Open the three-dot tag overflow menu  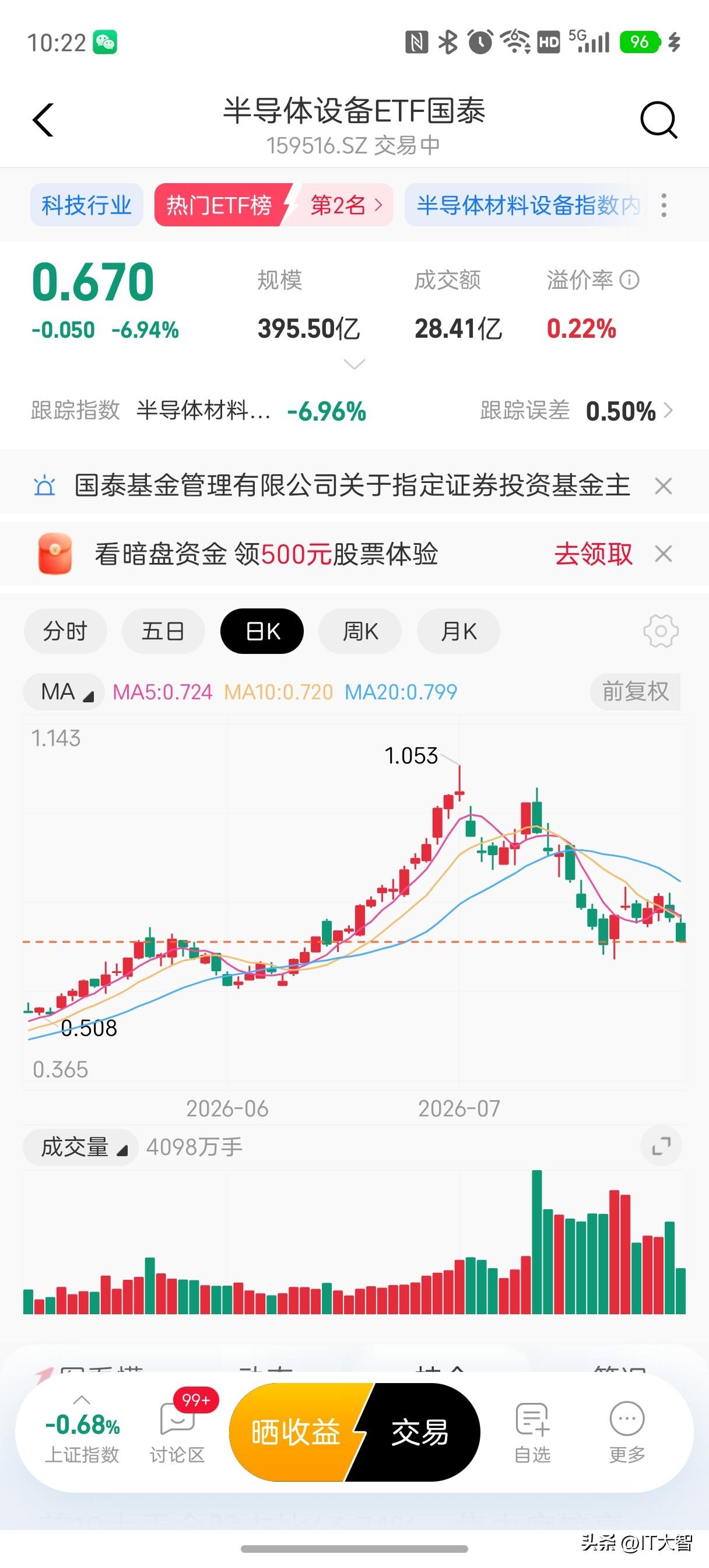[x=664, y=205]
